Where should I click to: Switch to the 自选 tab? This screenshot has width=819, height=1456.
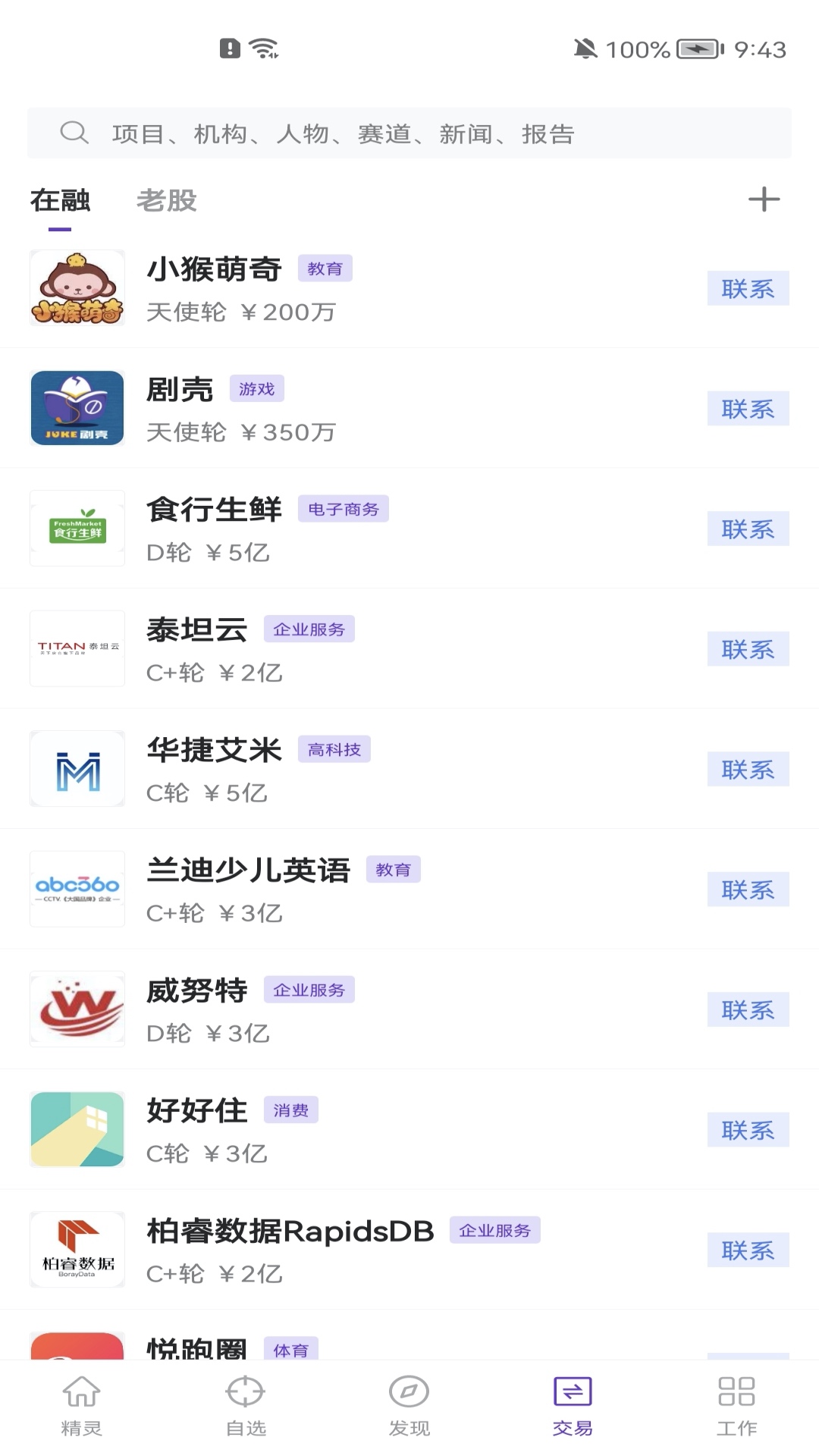click(246, 1405)
